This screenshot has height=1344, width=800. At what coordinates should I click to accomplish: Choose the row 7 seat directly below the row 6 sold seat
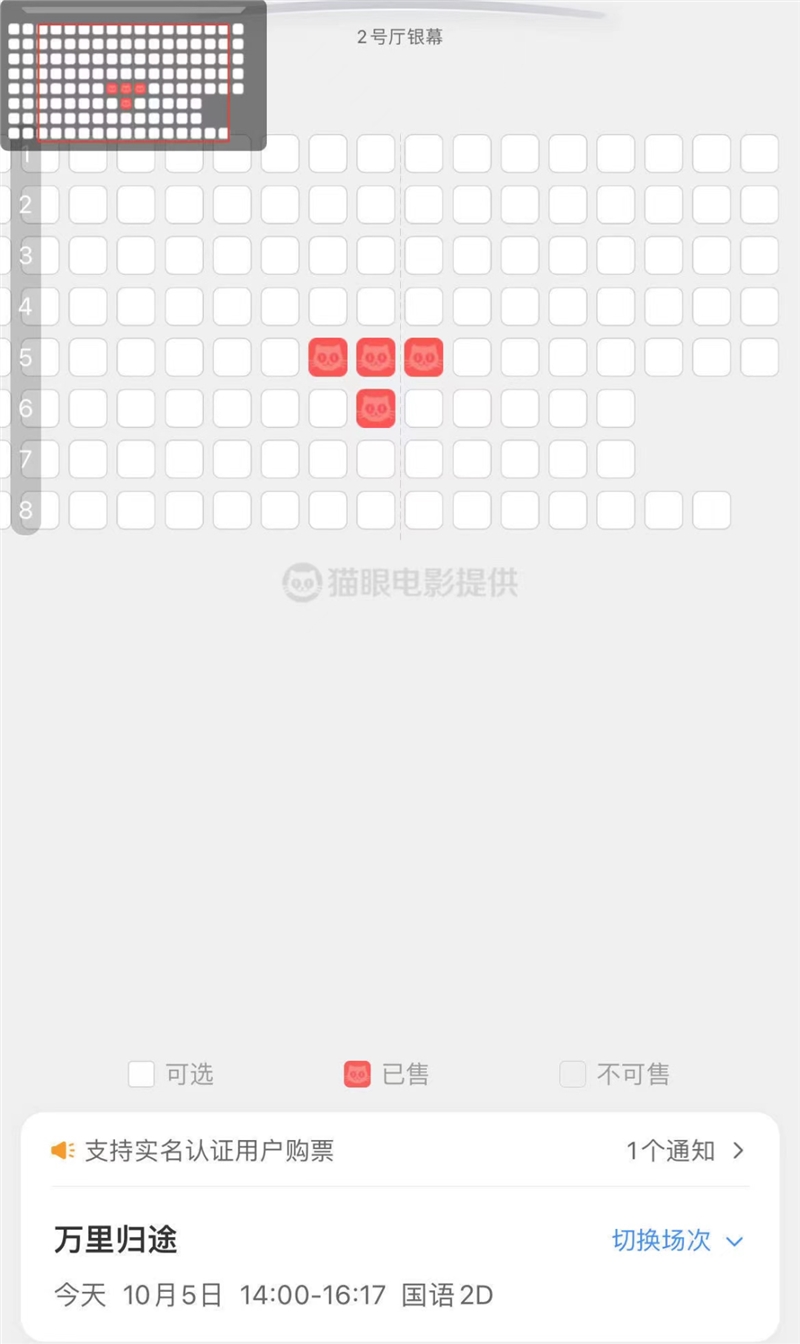pyautogui.click(x=376, y=459)
